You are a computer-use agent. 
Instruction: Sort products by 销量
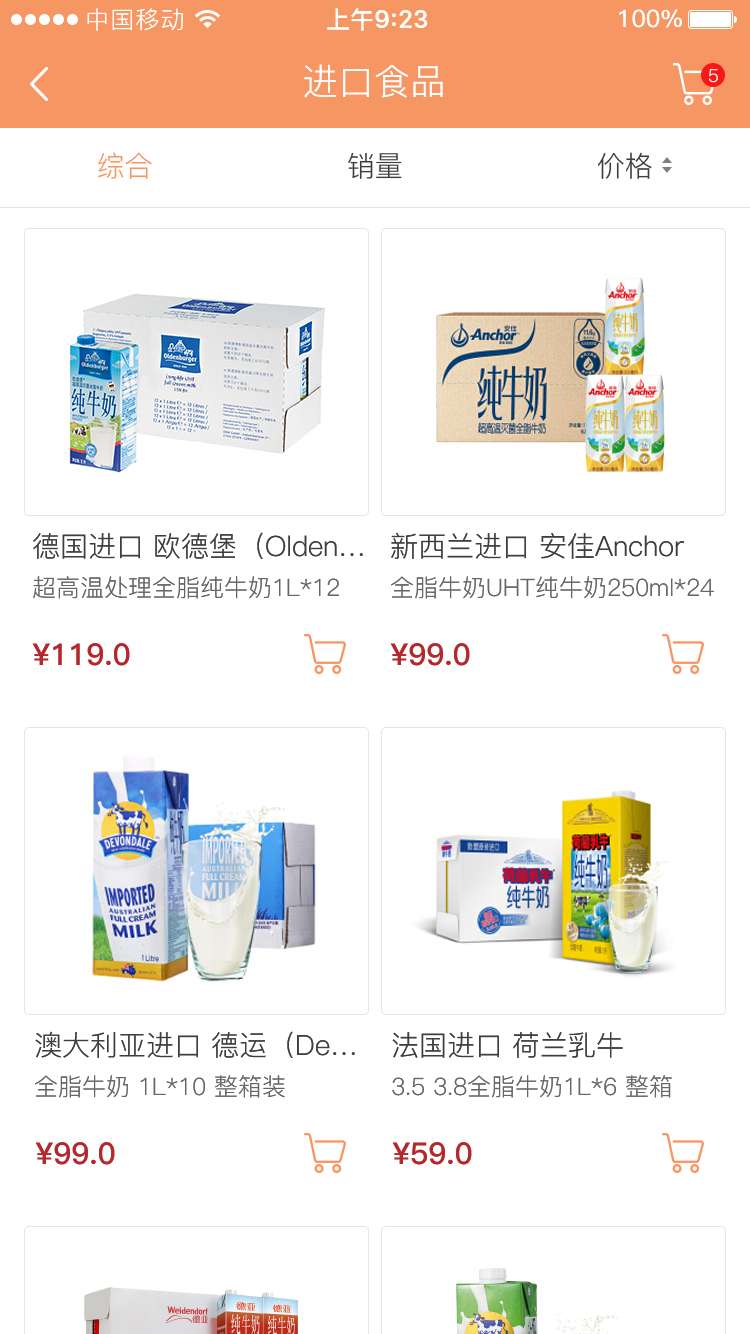coord(375,166)
